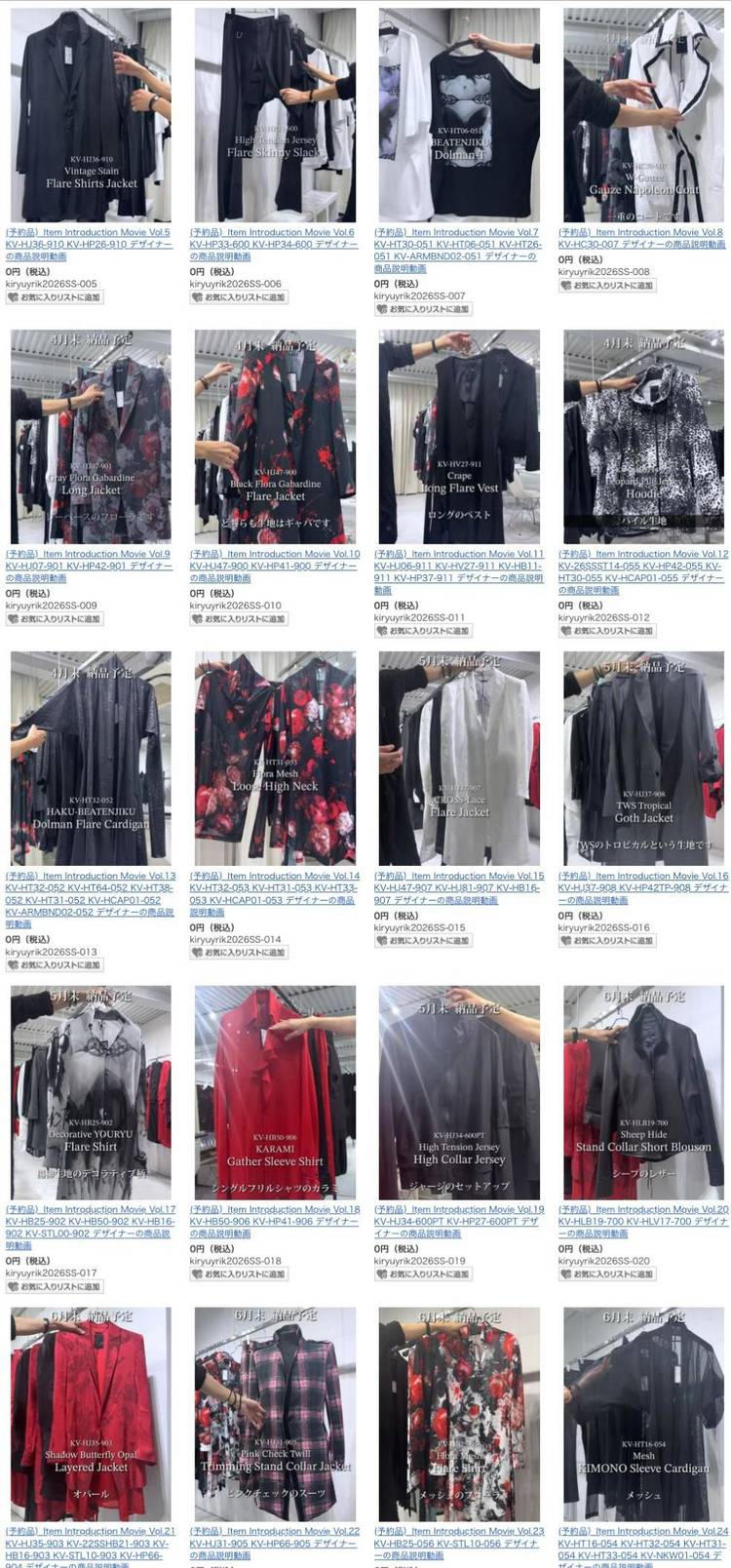View the Gauze Napoleon Coat thumbnail
Image resolution: width=731 pixels, height=1568 pixels.
click(x=643, y=115)
